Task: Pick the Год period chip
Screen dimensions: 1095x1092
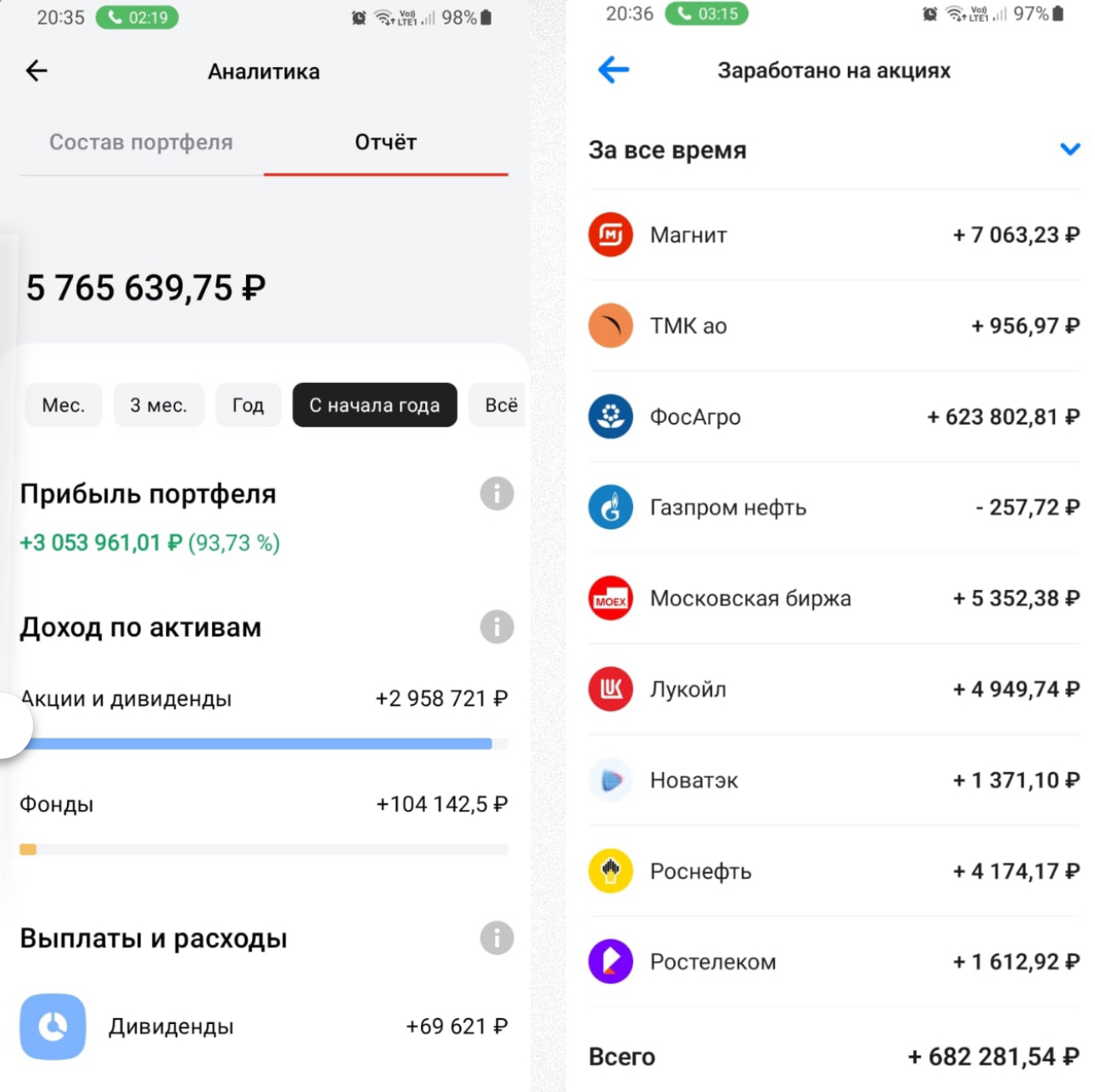Action: (x=248, y=405)
